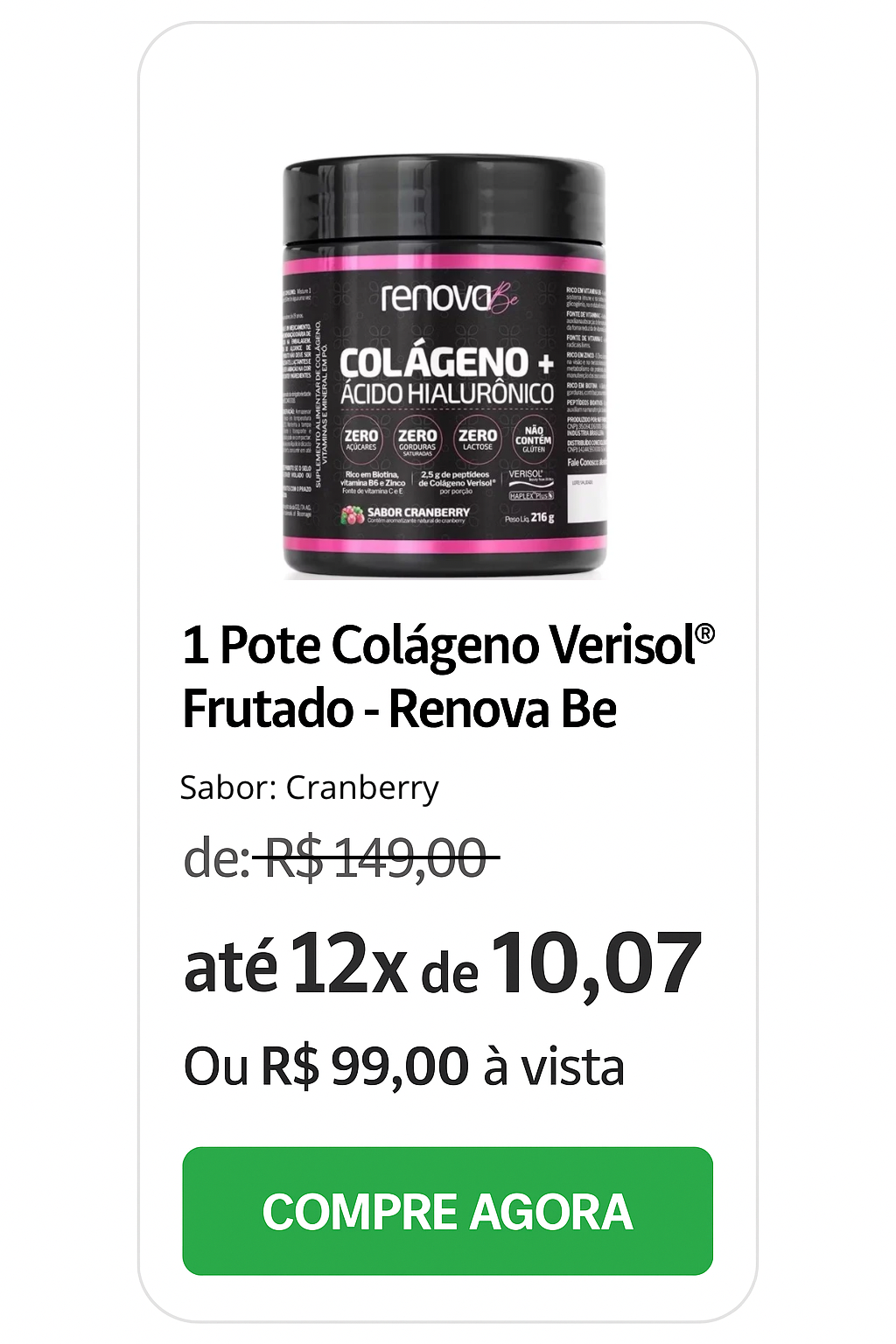Tap the COMPRE AGORA button

(x=447, y=1211)
